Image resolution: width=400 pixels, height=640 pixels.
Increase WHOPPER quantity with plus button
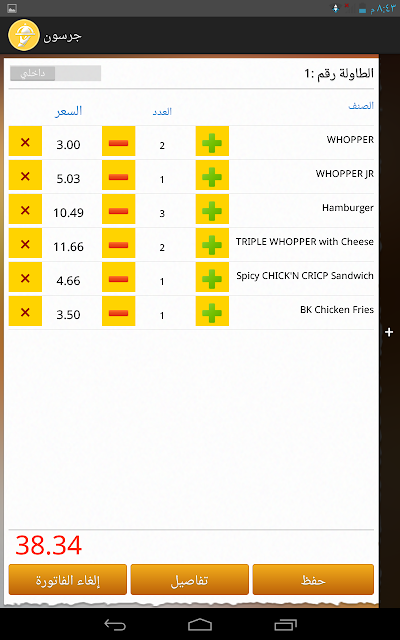click(x=212, y=141)
